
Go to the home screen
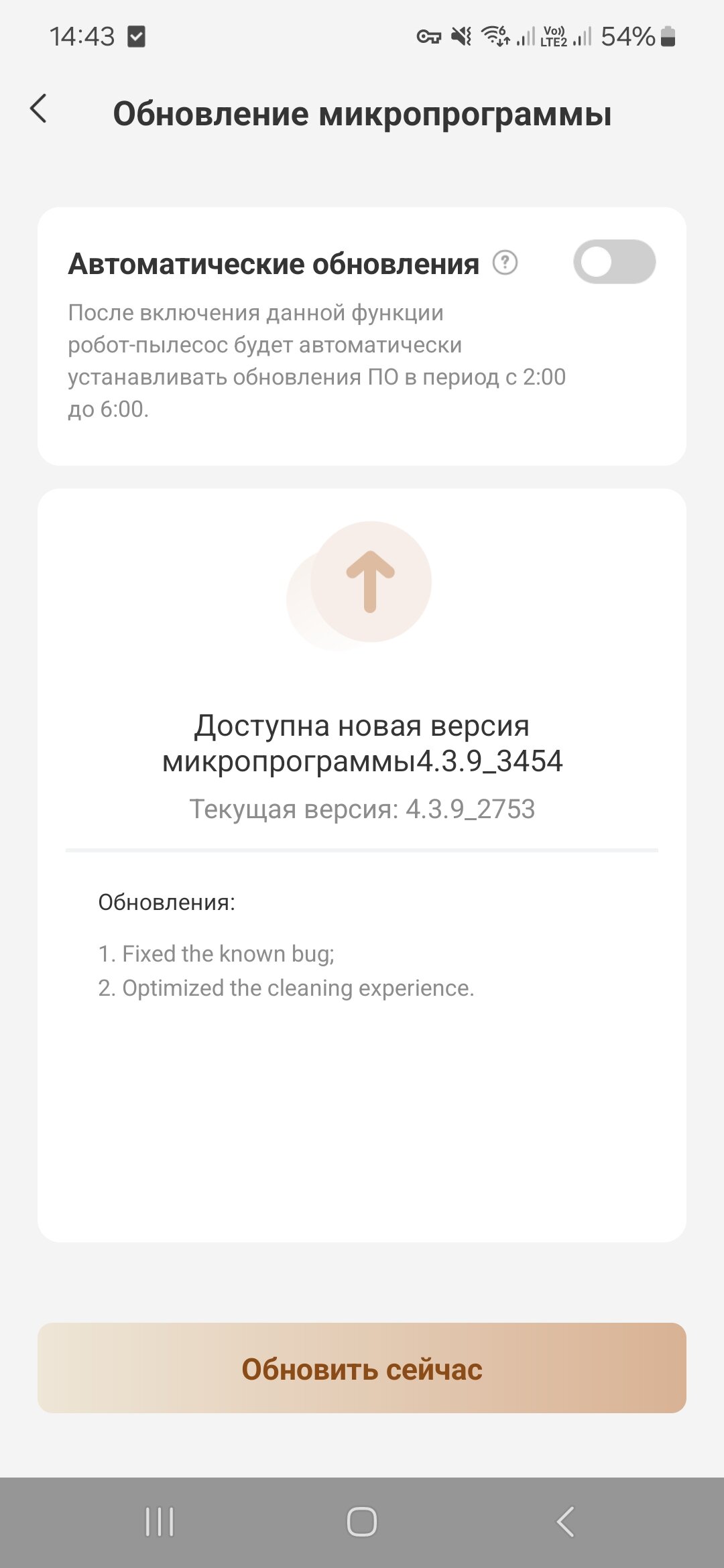362,1521
